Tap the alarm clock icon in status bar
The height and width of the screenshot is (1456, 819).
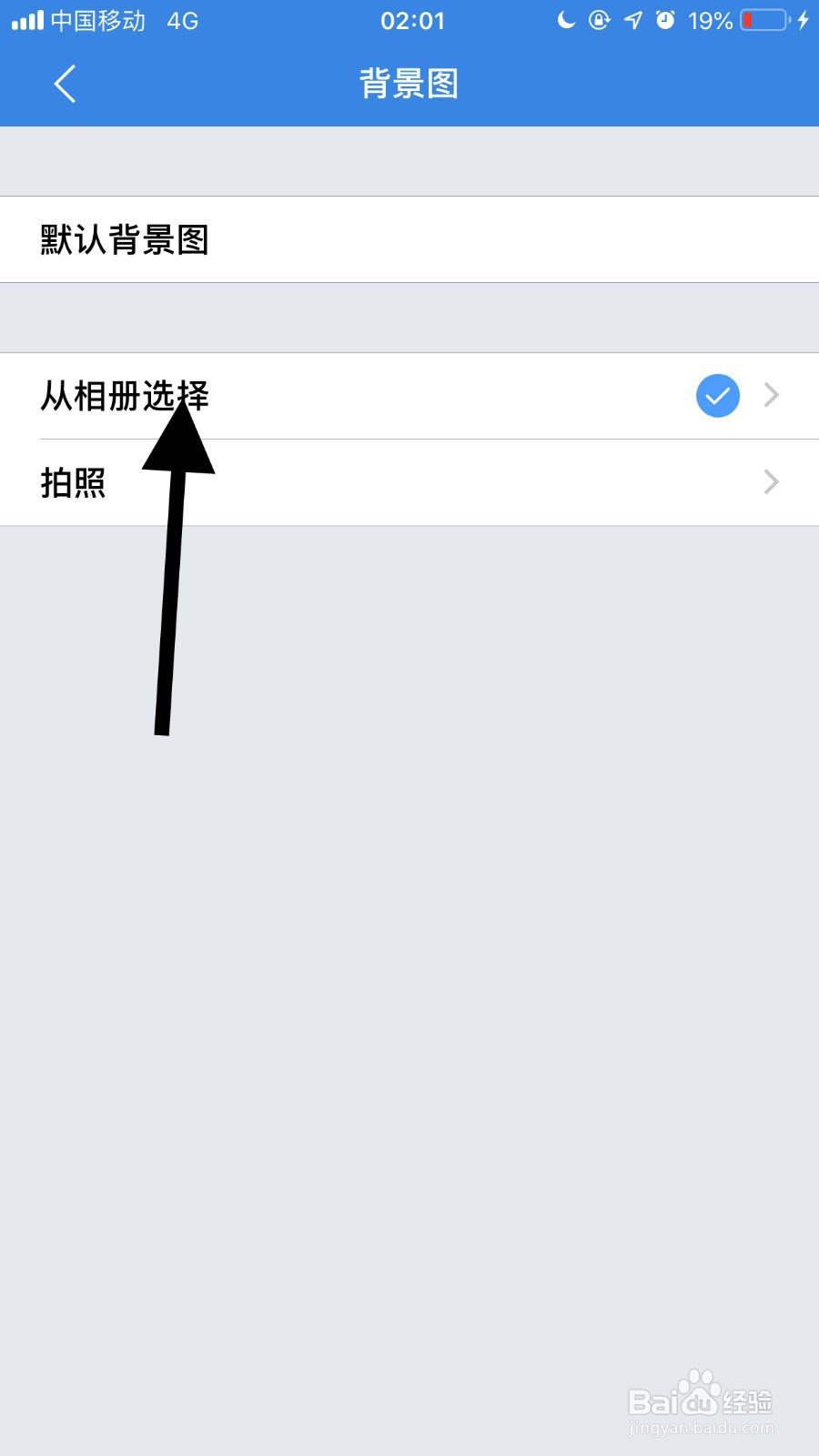[665, 20]
